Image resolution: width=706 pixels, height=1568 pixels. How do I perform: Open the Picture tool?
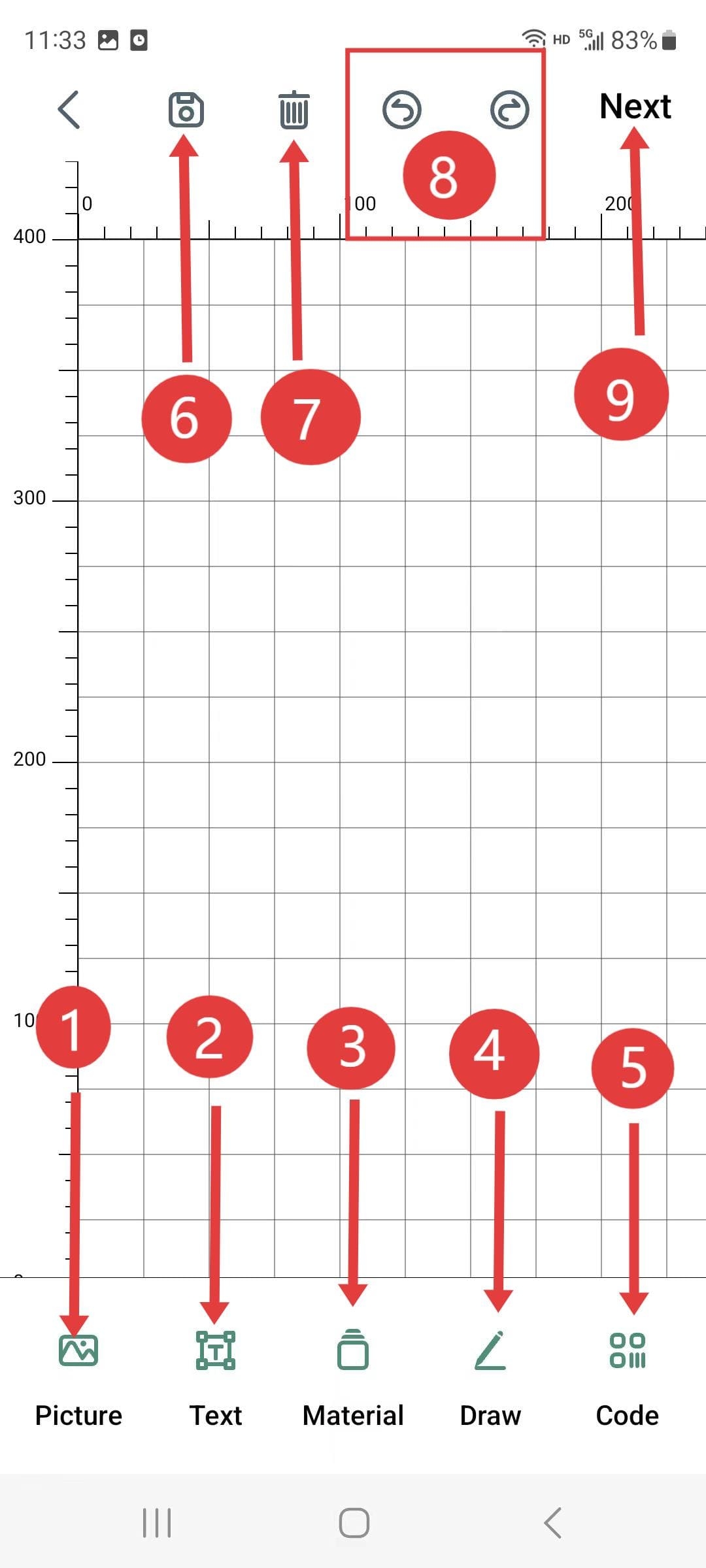[x=78, y=1372]
